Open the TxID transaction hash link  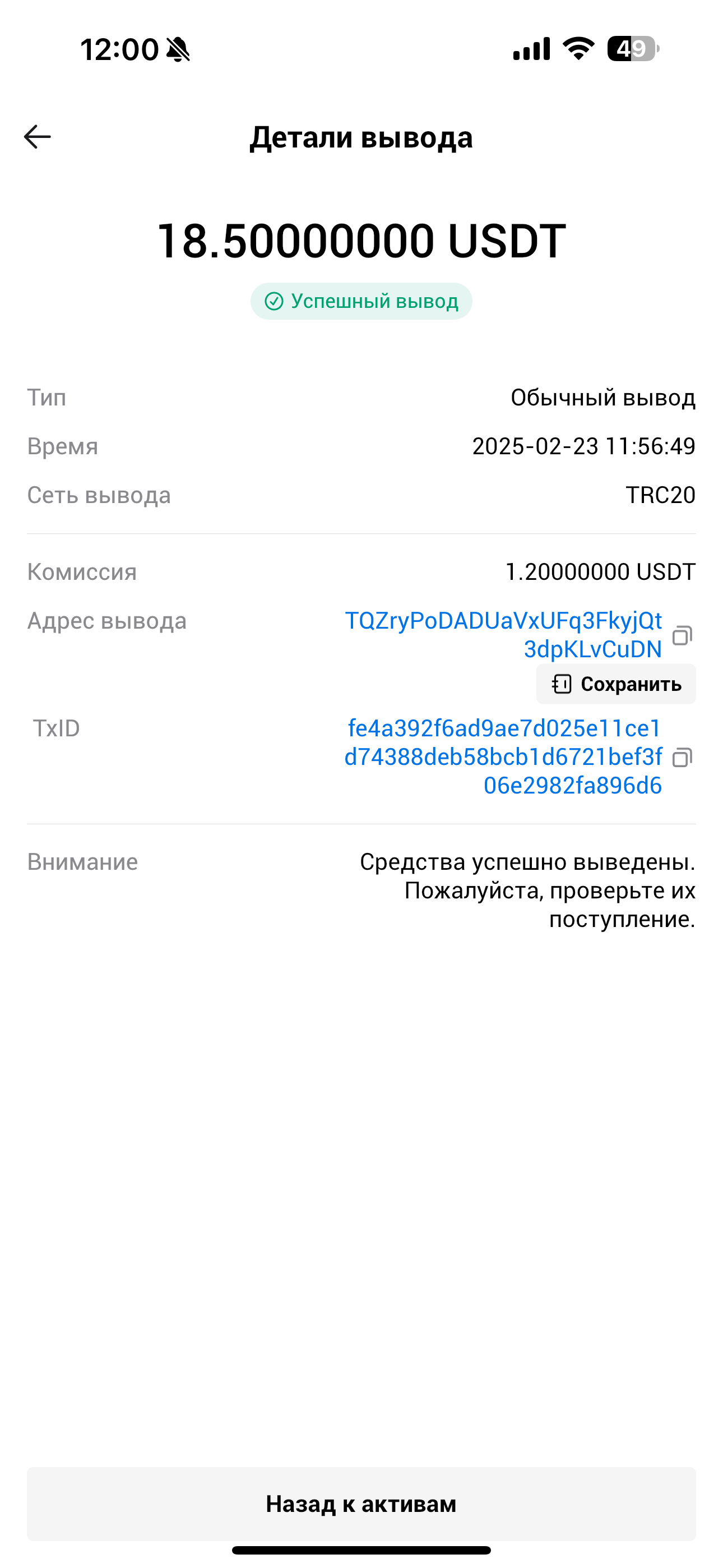[x=503, y=757]
